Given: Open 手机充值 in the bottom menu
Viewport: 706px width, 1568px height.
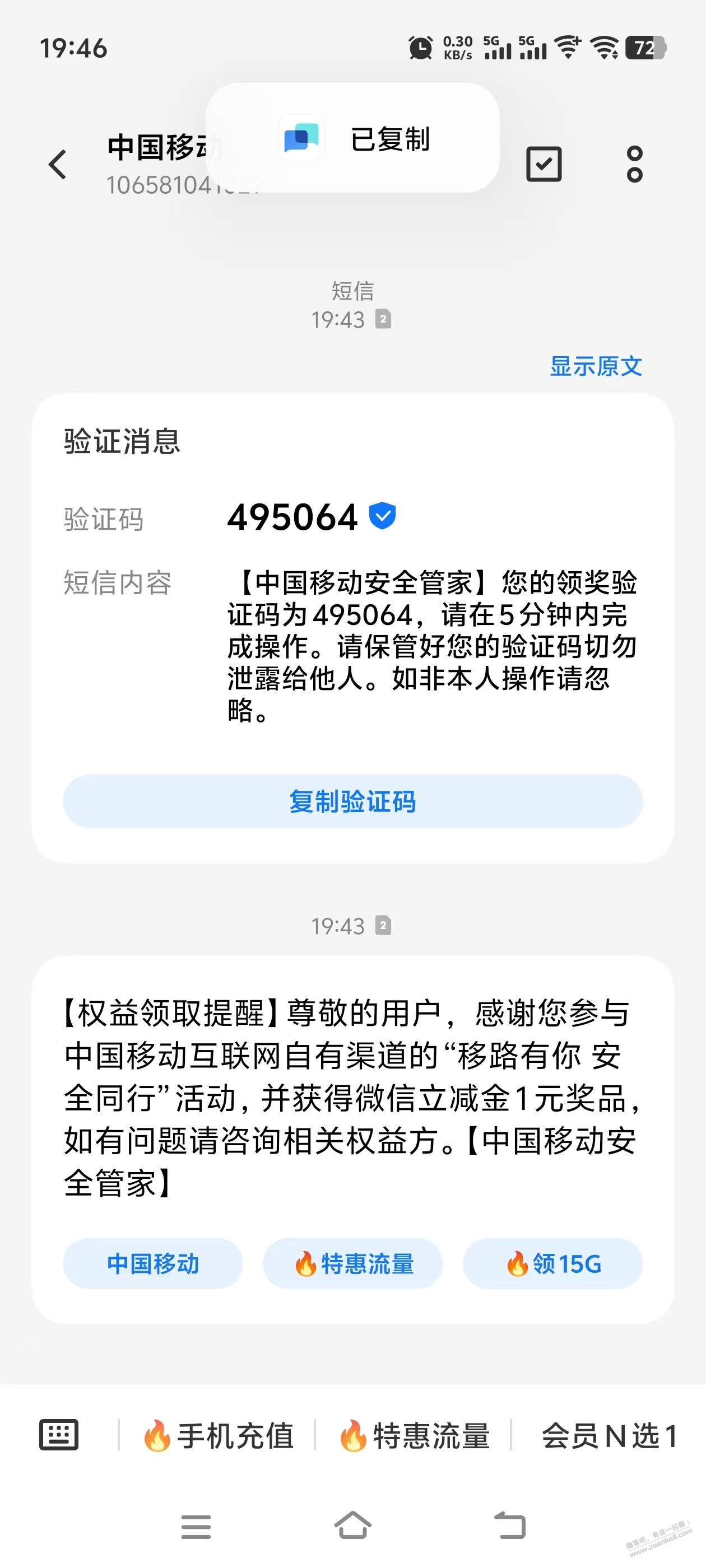Looking at the screenshot, I should coord(218,1436).
